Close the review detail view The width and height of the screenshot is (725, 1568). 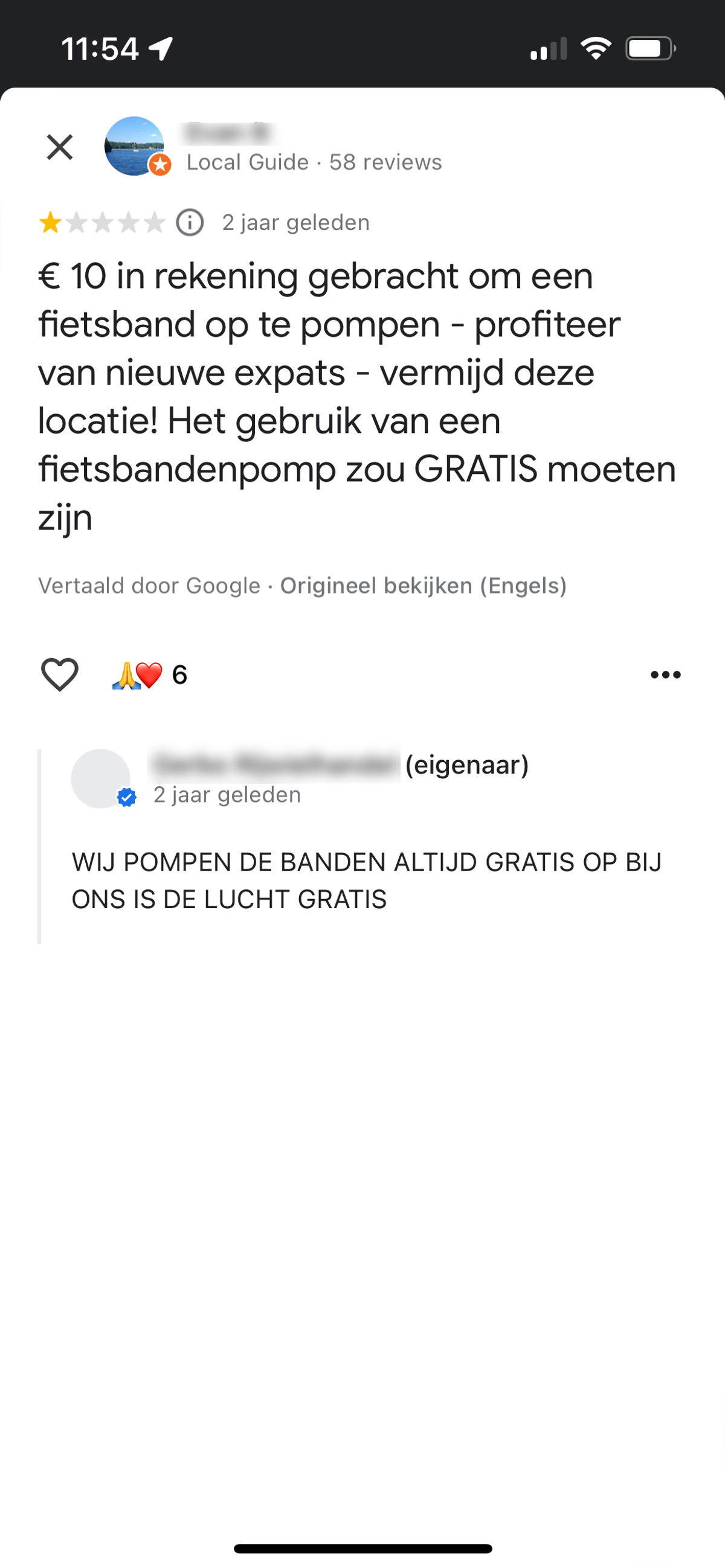(x=60, y=147)
